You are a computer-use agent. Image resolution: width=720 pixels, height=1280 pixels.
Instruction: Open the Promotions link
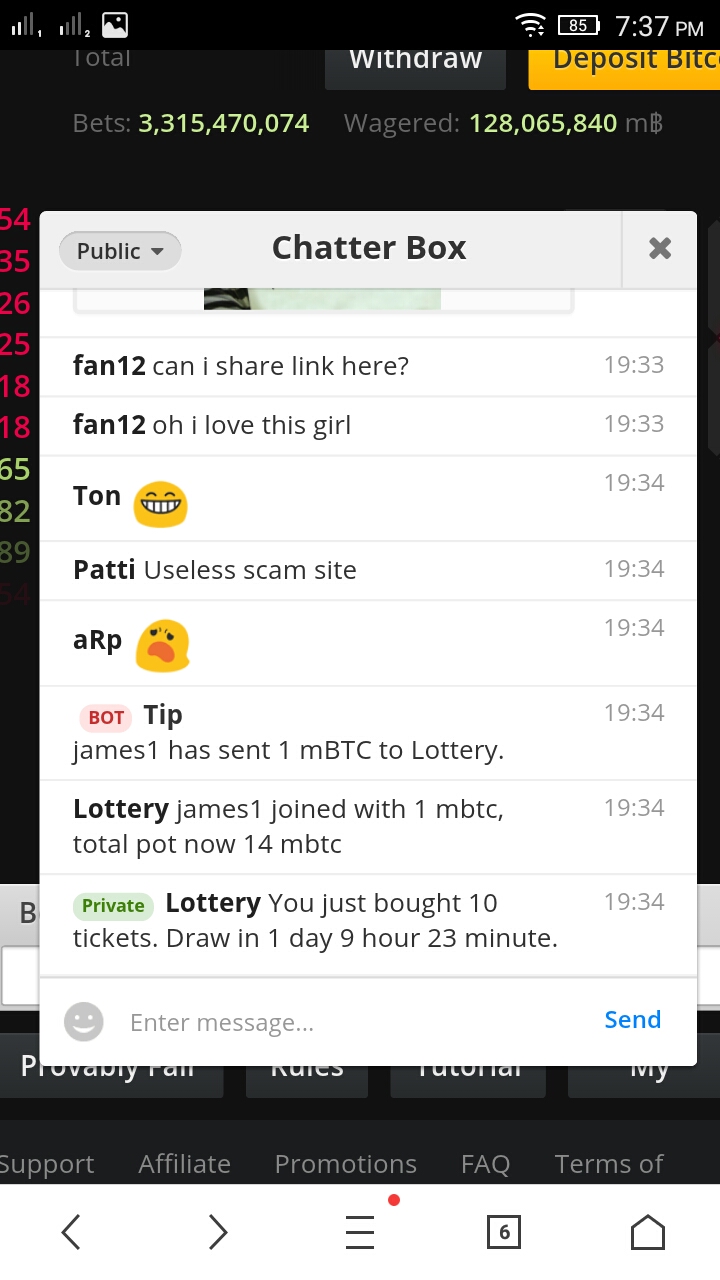345,1164
